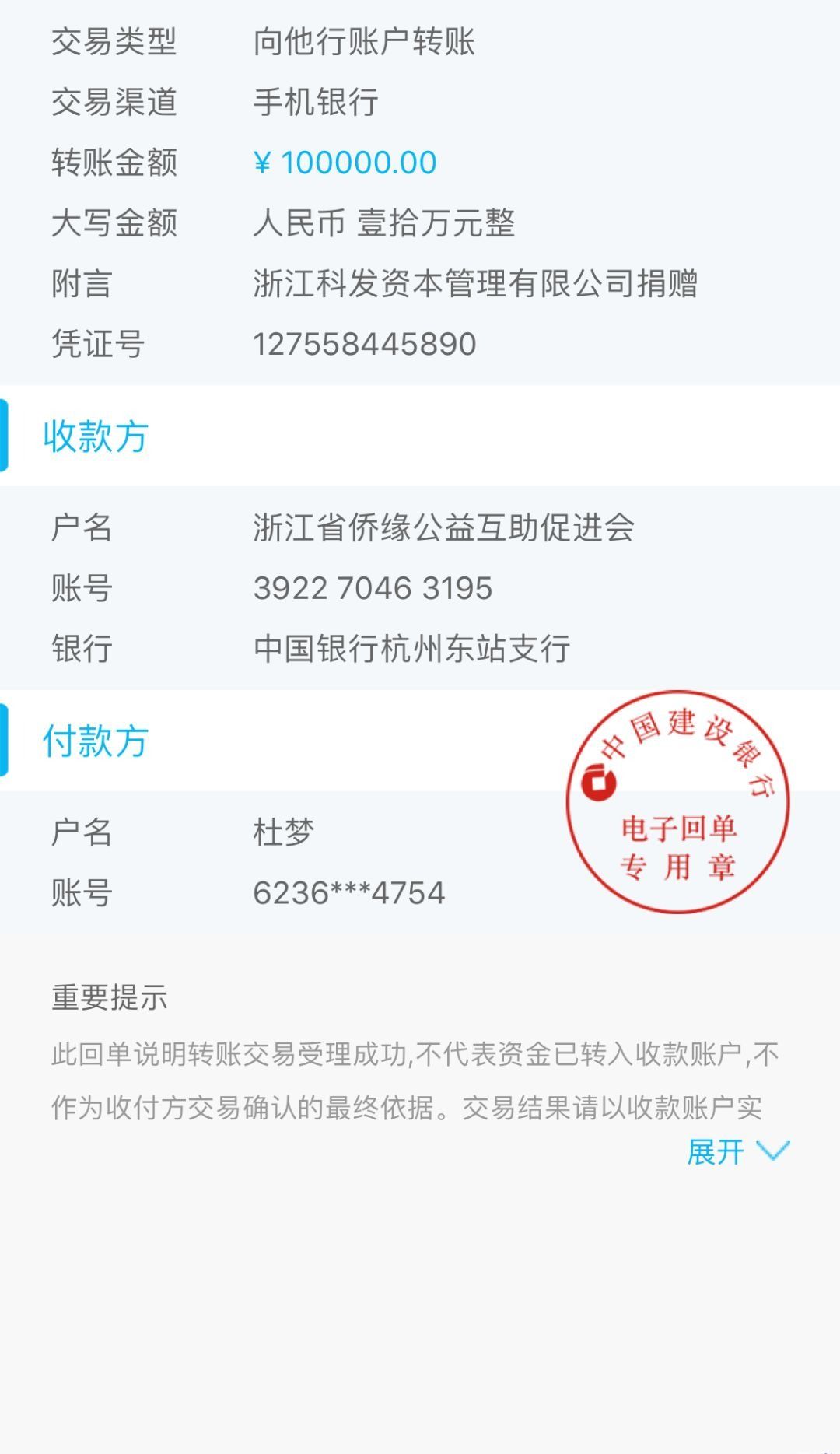Expand the important notice with 展开

pyautogui.click(x=736, y=1152)
